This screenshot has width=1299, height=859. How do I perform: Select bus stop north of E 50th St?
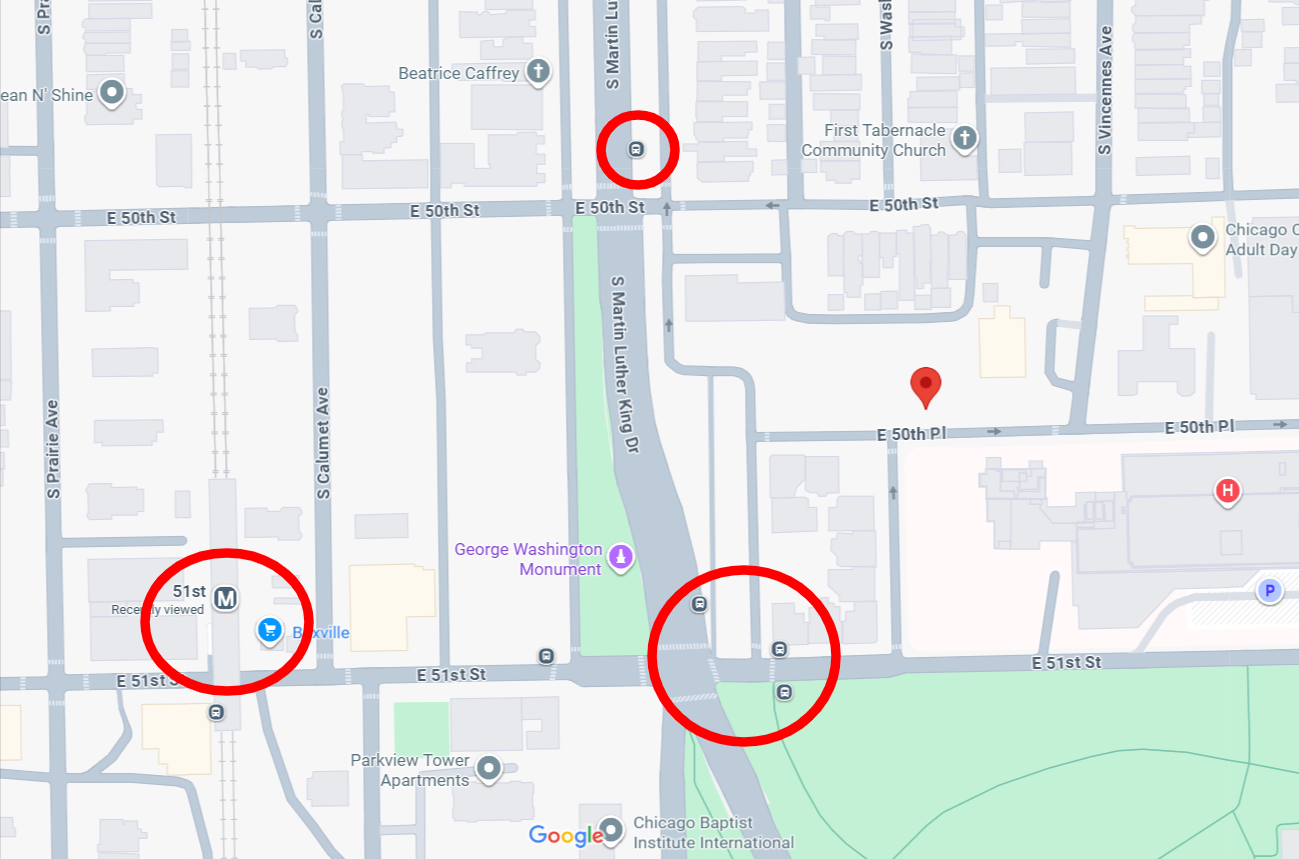636,150
